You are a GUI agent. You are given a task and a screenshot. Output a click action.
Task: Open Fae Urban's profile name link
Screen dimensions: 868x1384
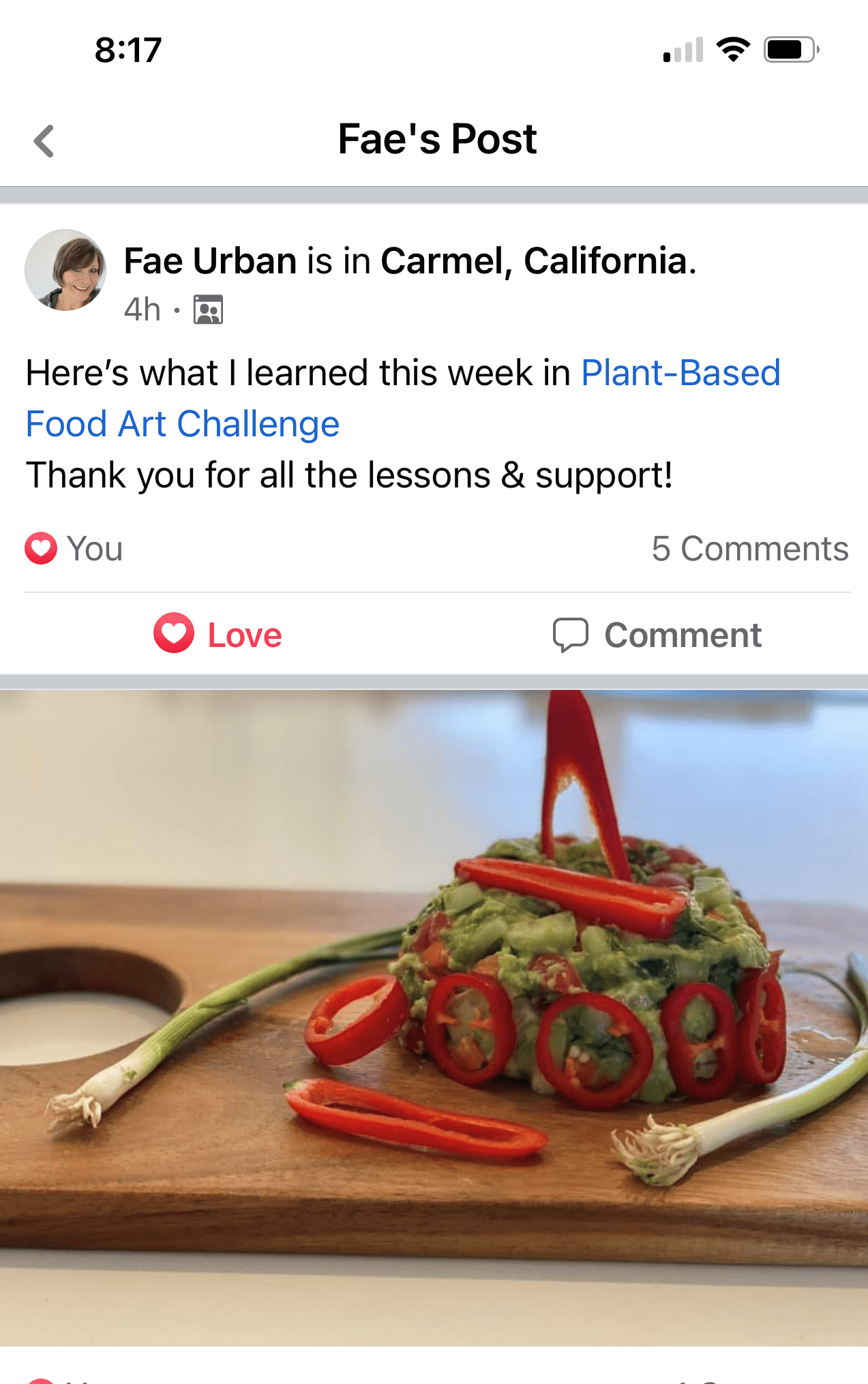point(210,261)
